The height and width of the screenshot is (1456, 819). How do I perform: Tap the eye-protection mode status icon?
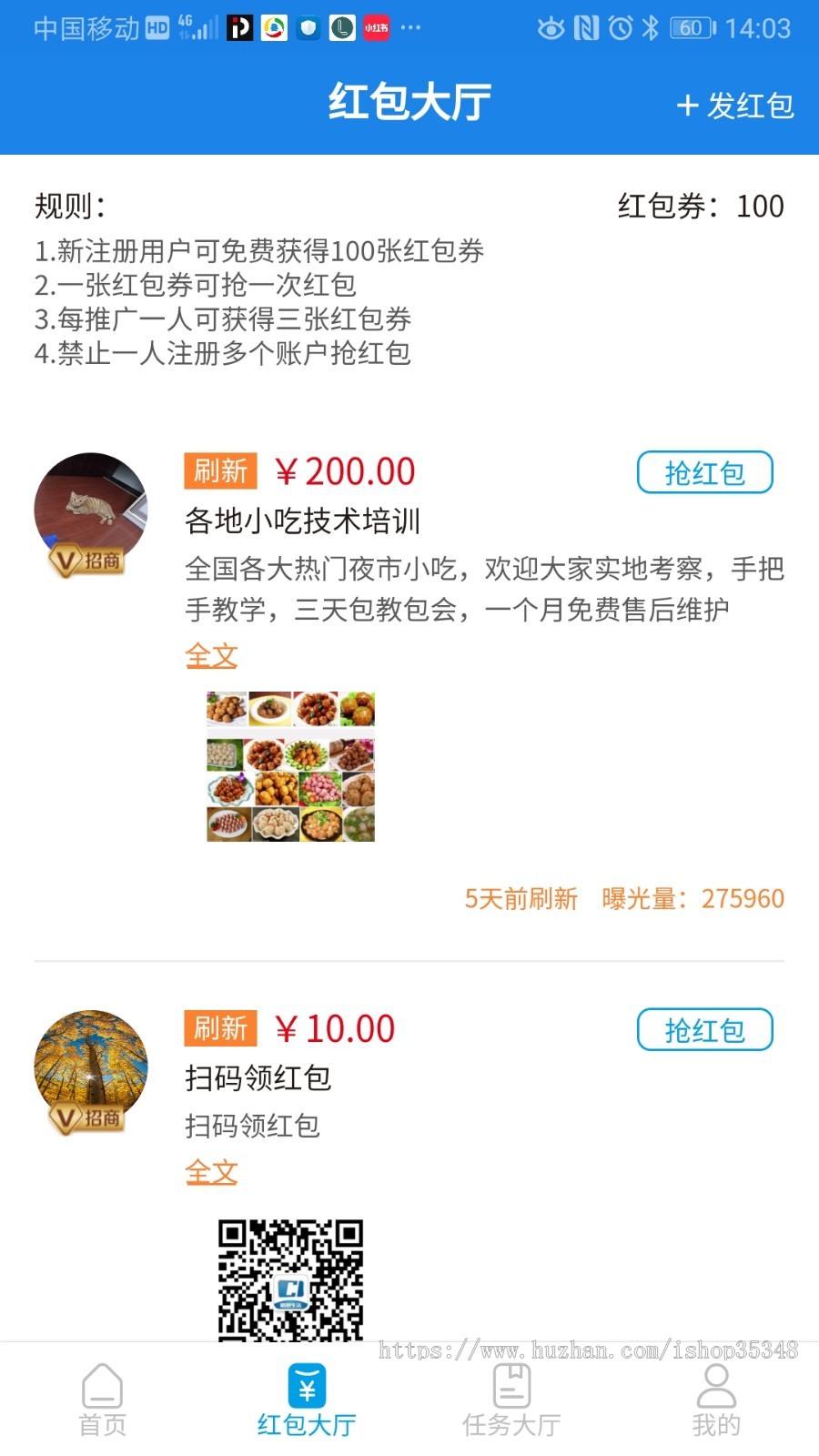tap(553, 27)
